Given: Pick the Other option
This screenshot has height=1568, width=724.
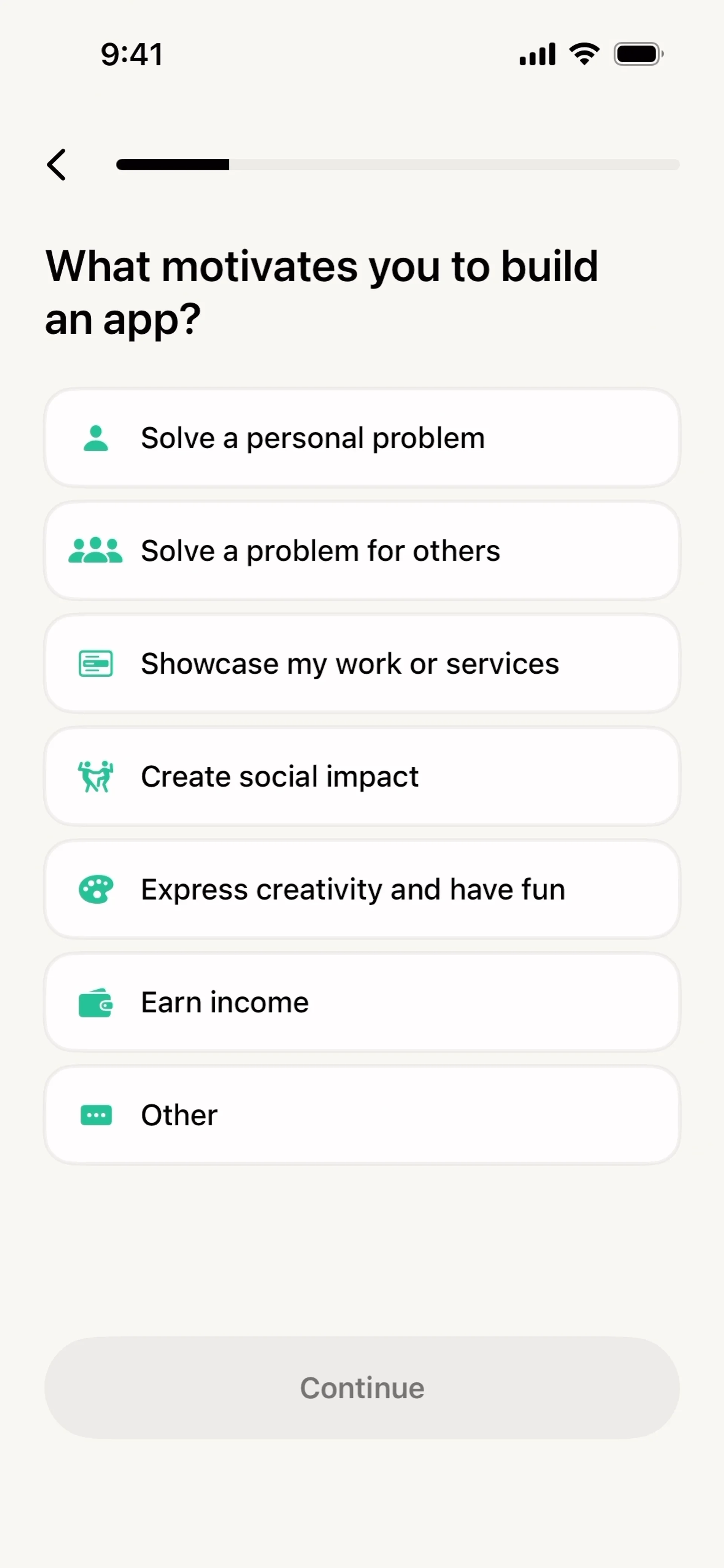Looking at the screenshot, I should click(362, 1114).
